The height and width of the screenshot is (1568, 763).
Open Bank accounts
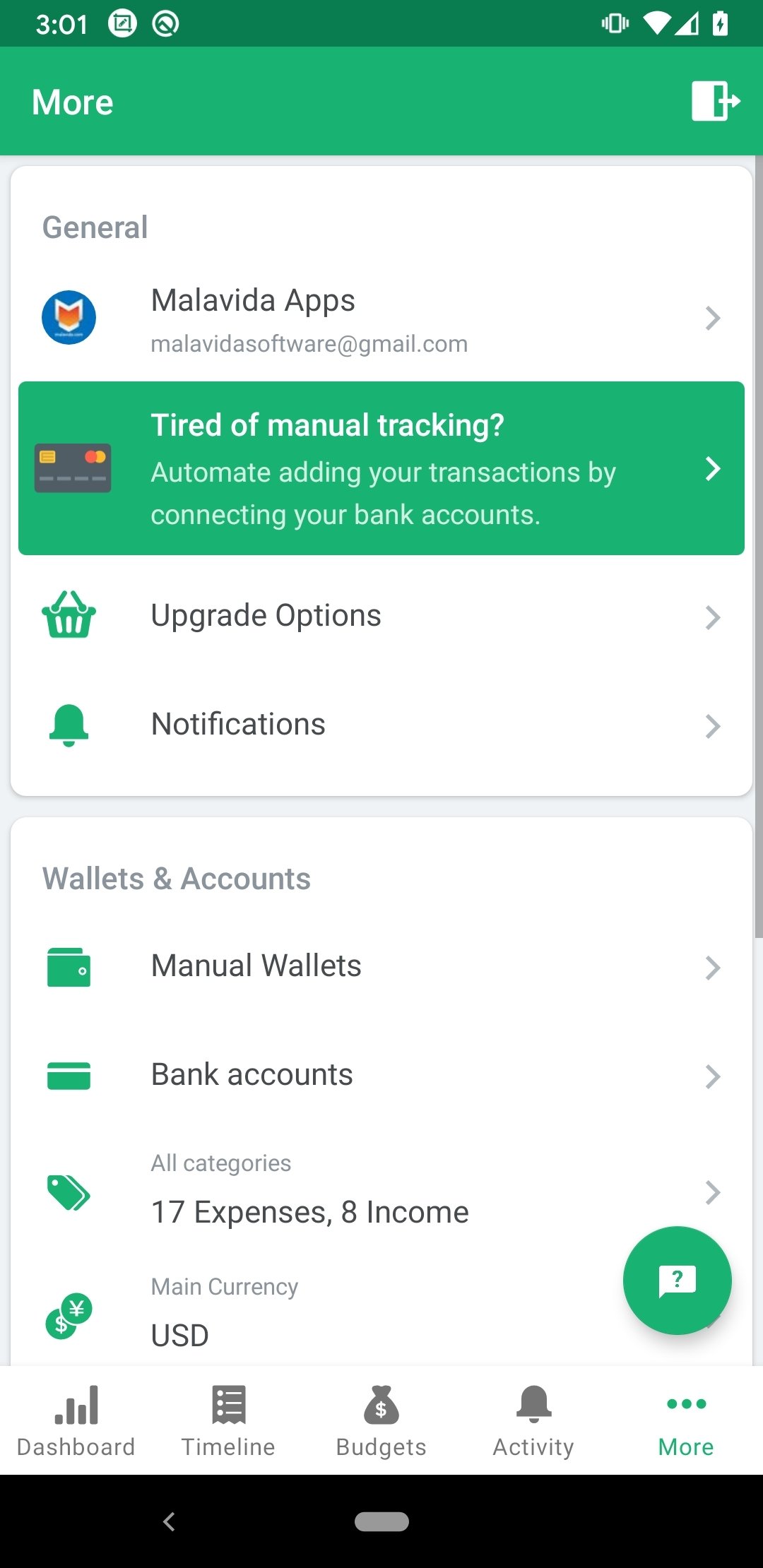[x=381, y=1076]
